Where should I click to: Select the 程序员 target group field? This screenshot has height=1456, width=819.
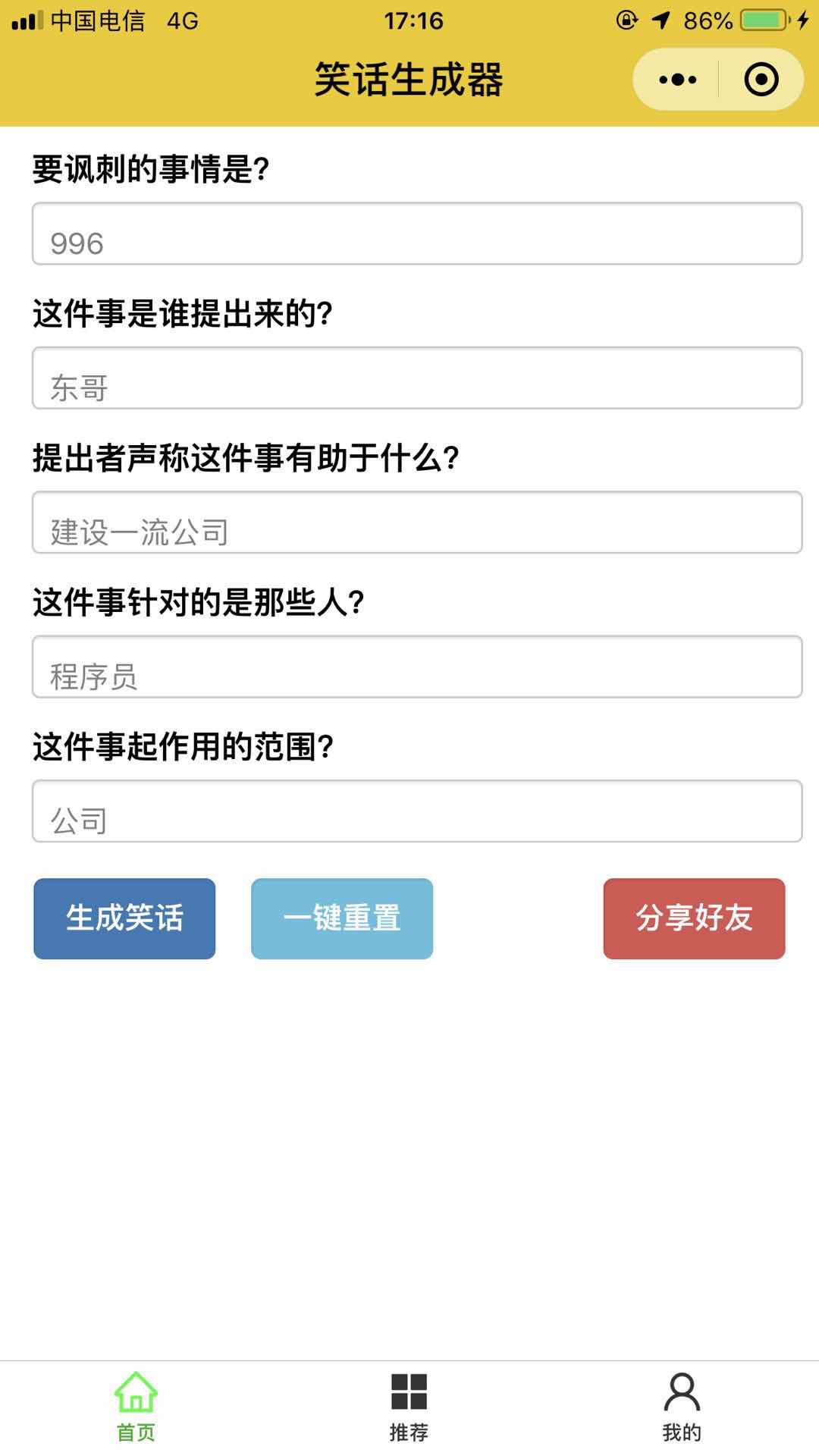tap(417, 667)
